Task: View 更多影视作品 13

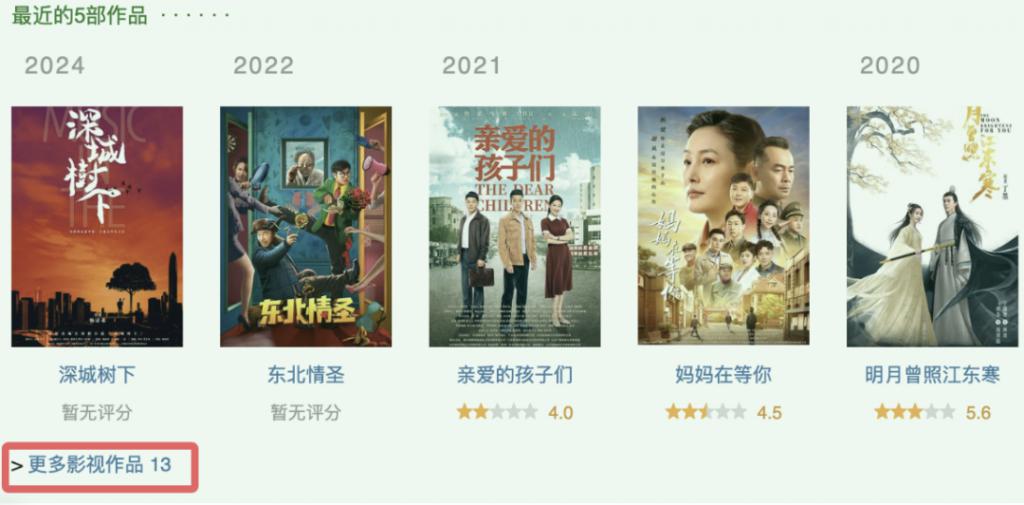Action: pos(99,465)
